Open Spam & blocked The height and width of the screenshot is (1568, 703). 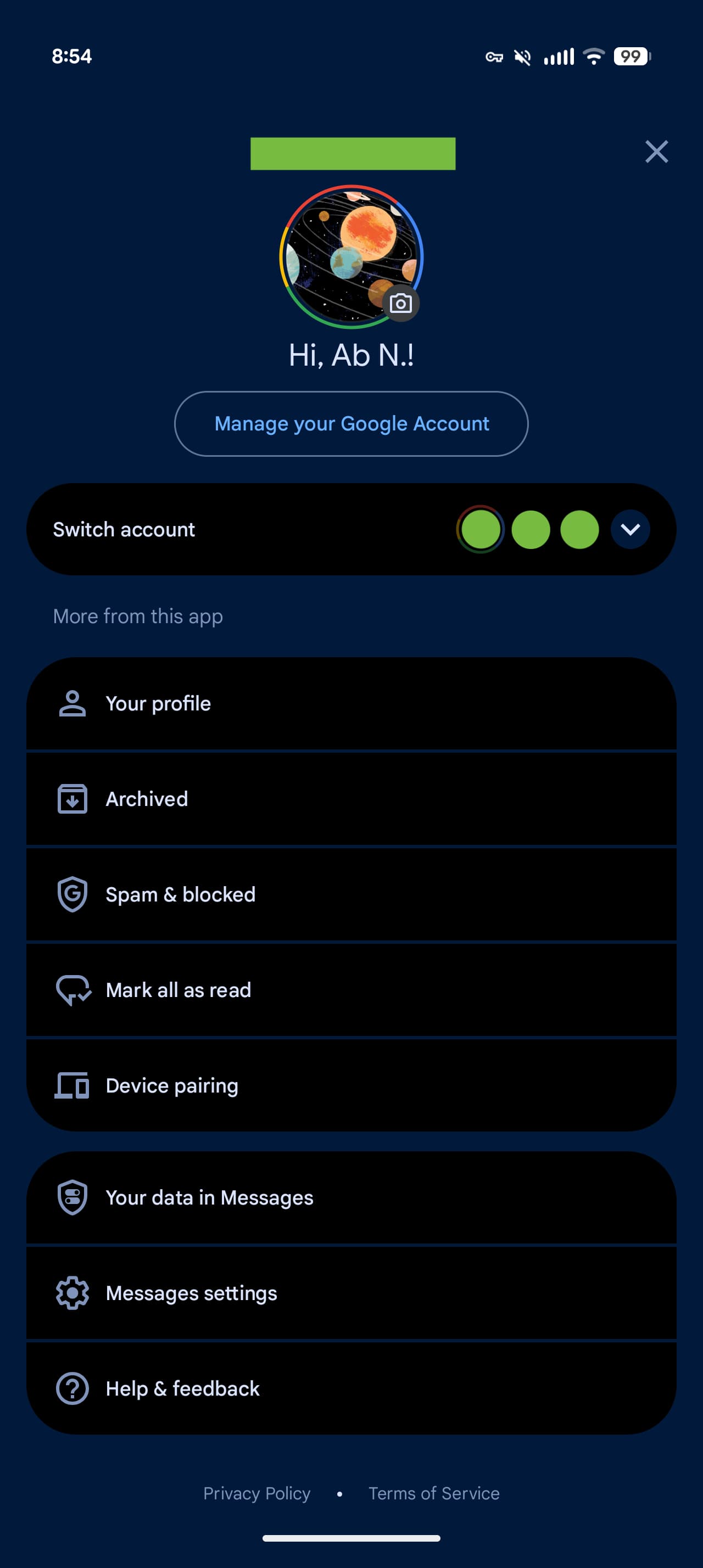point(351,894)
